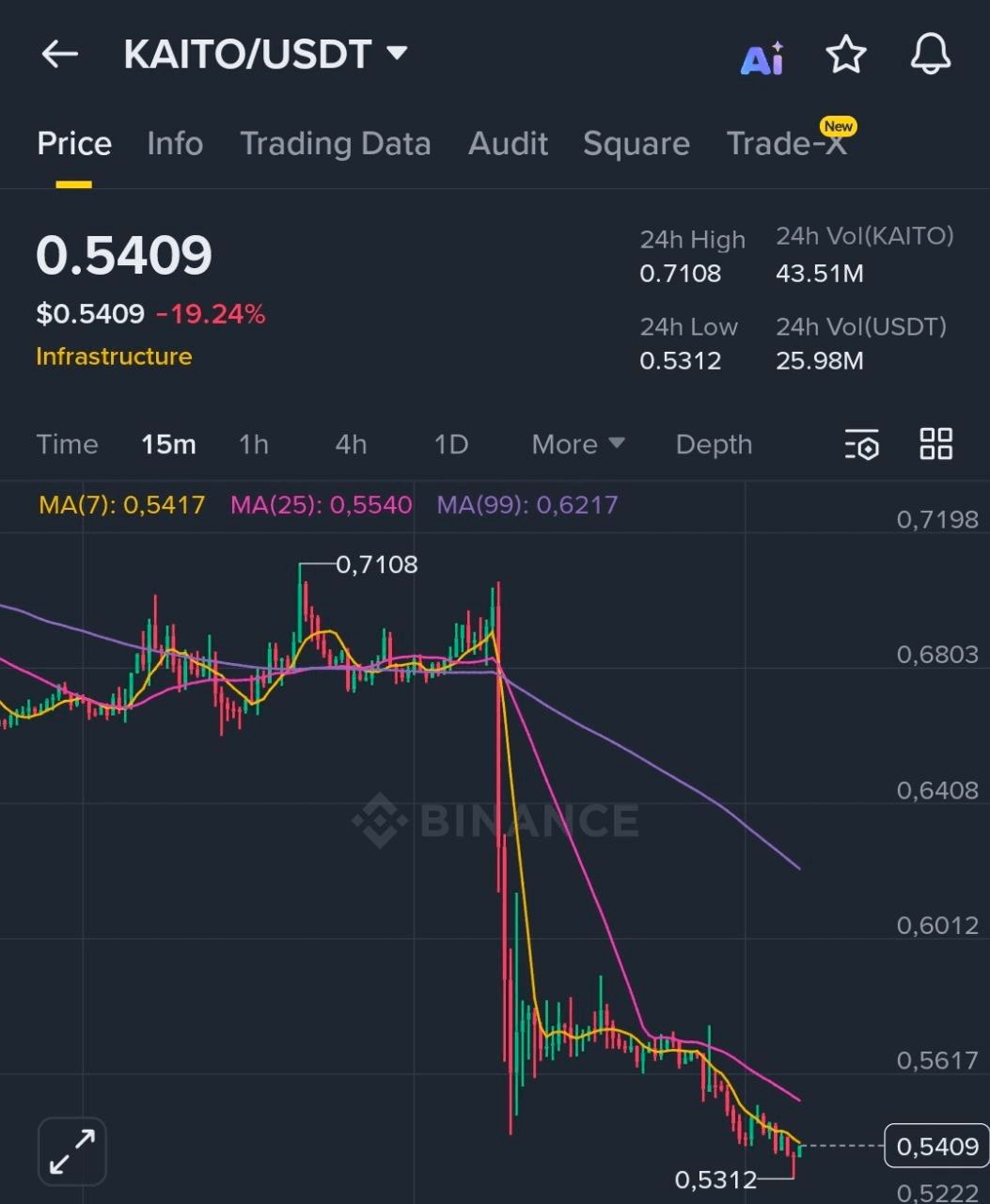Tap the Infrastructure category tag
990x1204 pixels.
coord(114,356)
